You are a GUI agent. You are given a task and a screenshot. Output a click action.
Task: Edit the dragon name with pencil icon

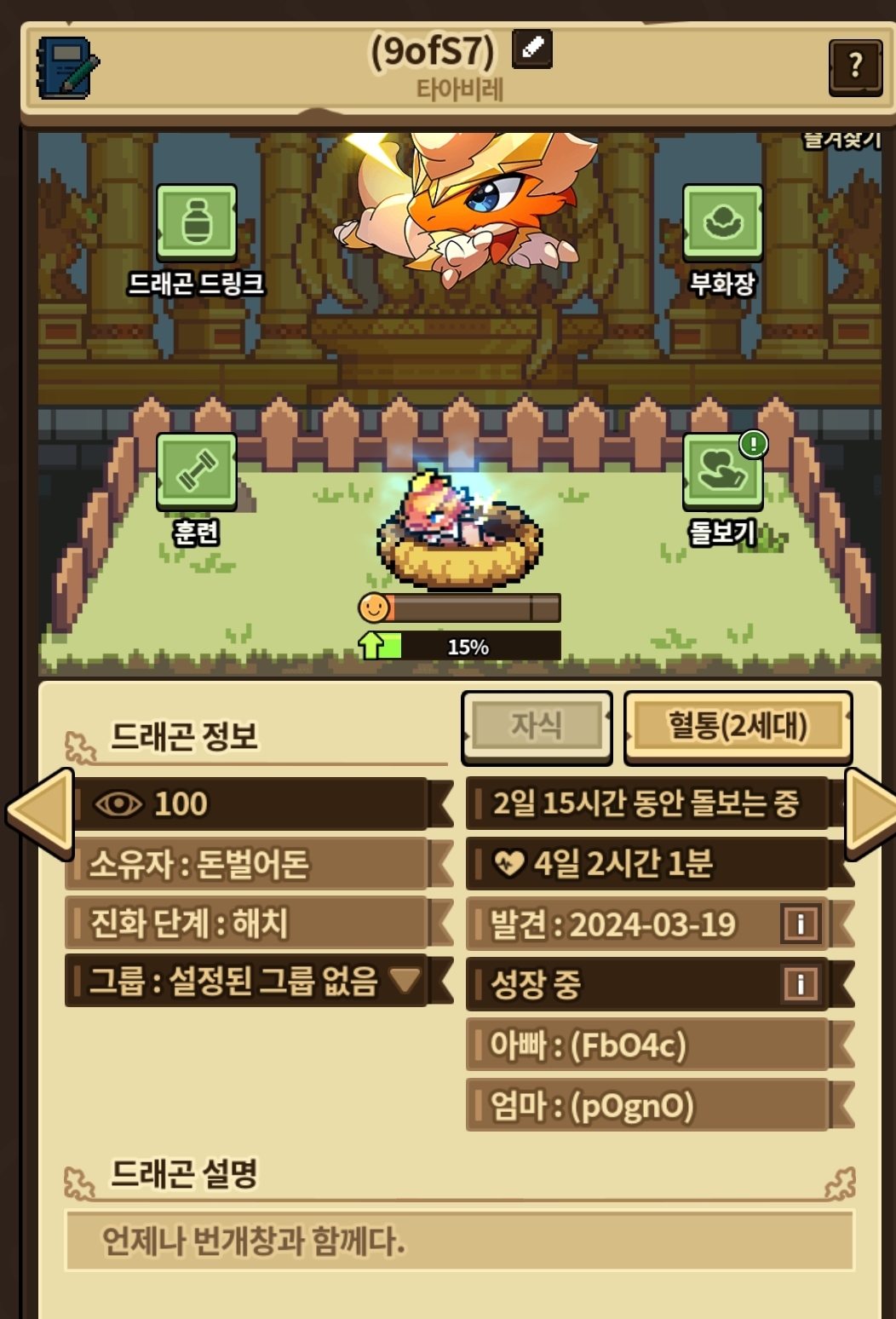tap(531, 49)
